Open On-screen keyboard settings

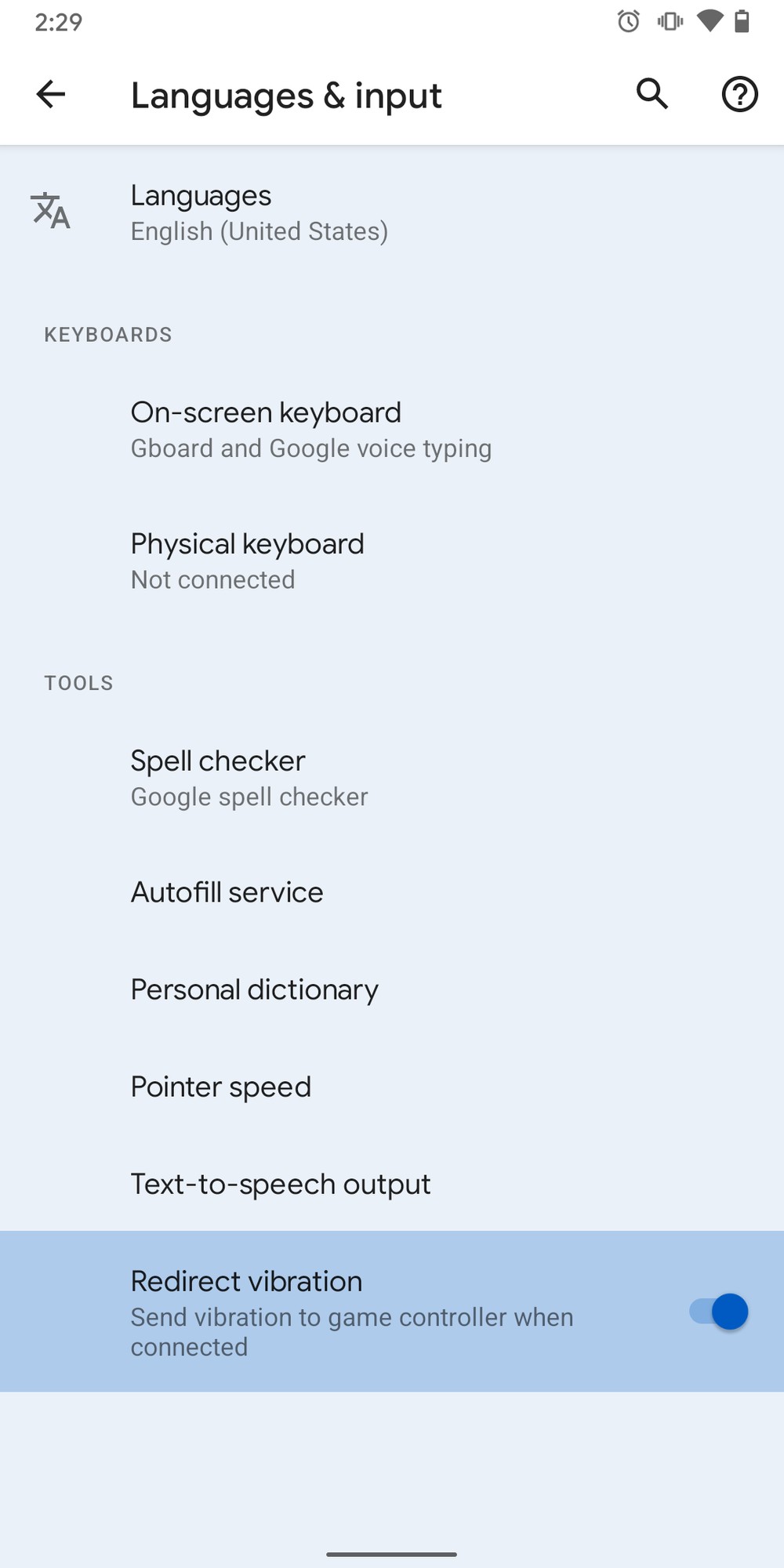tap(392, 430)
